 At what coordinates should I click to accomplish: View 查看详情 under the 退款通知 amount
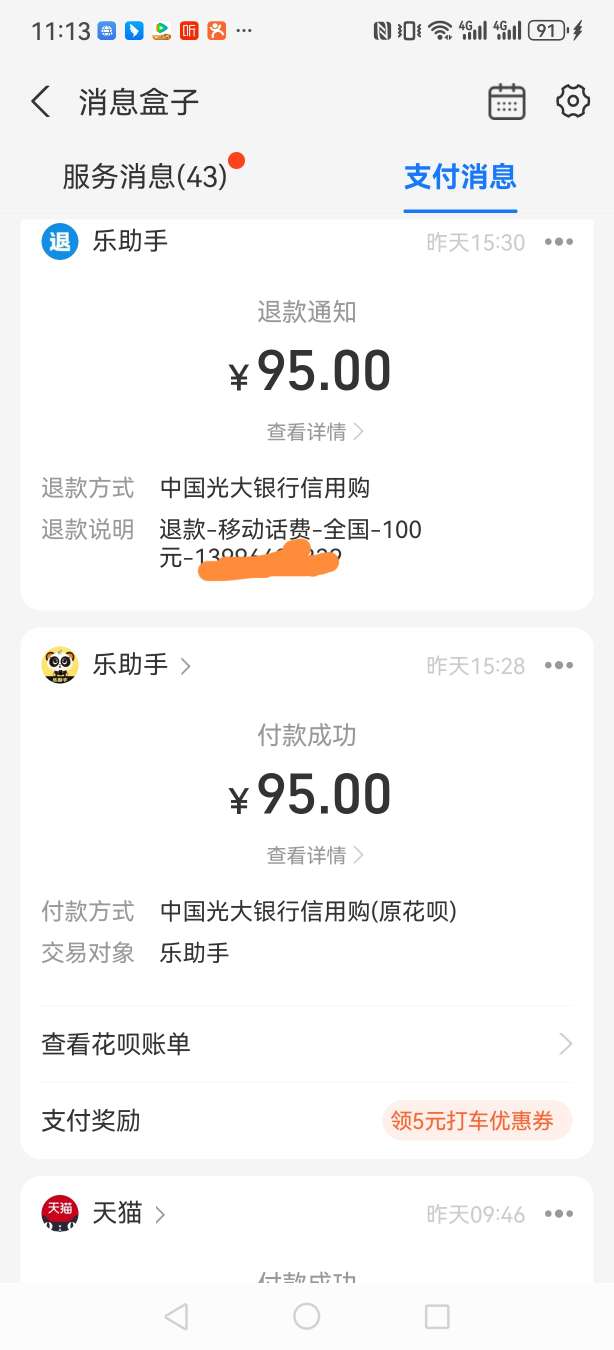point(315,432)
